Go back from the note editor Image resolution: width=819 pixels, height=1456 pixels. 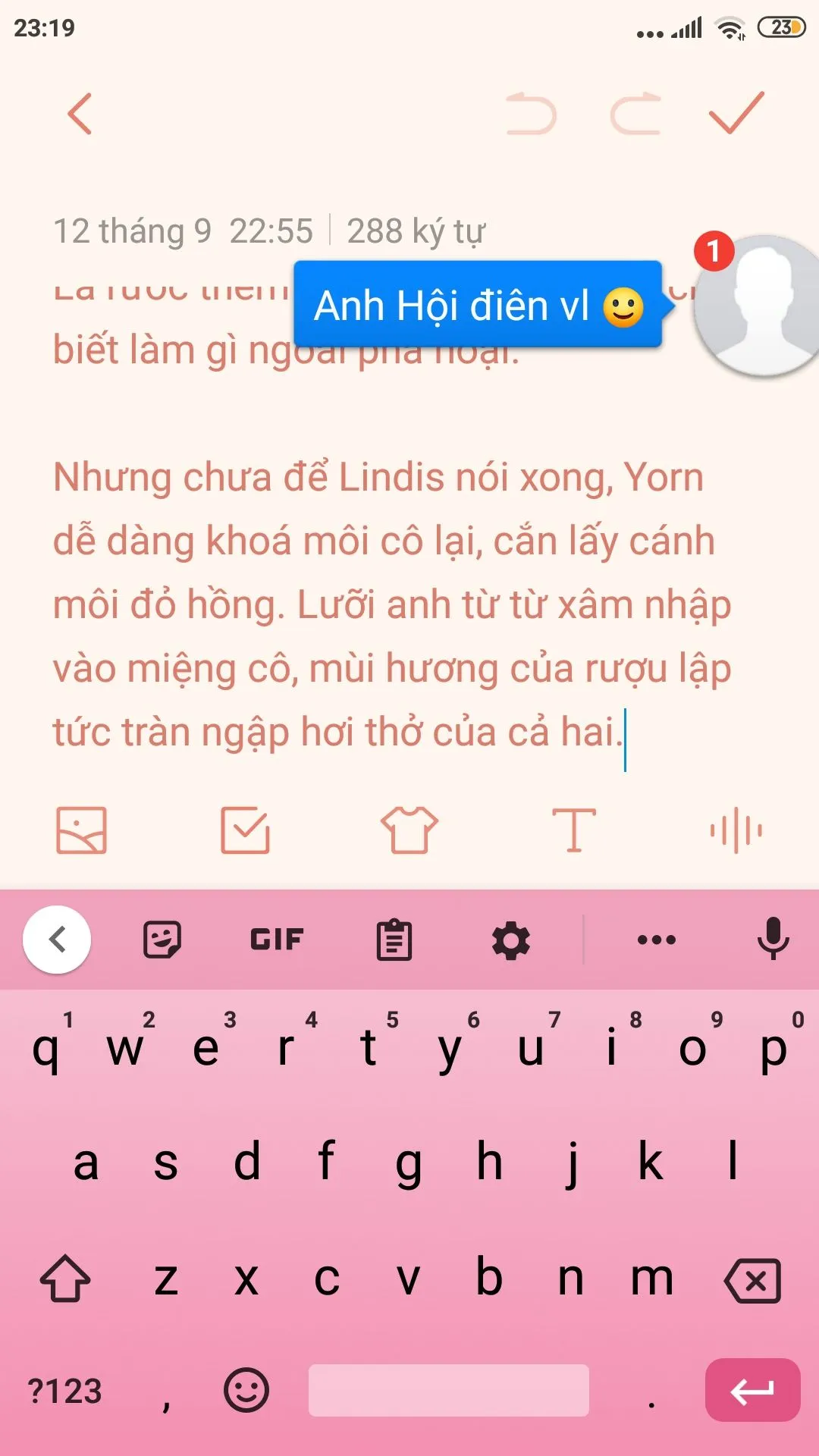(80, 114)
